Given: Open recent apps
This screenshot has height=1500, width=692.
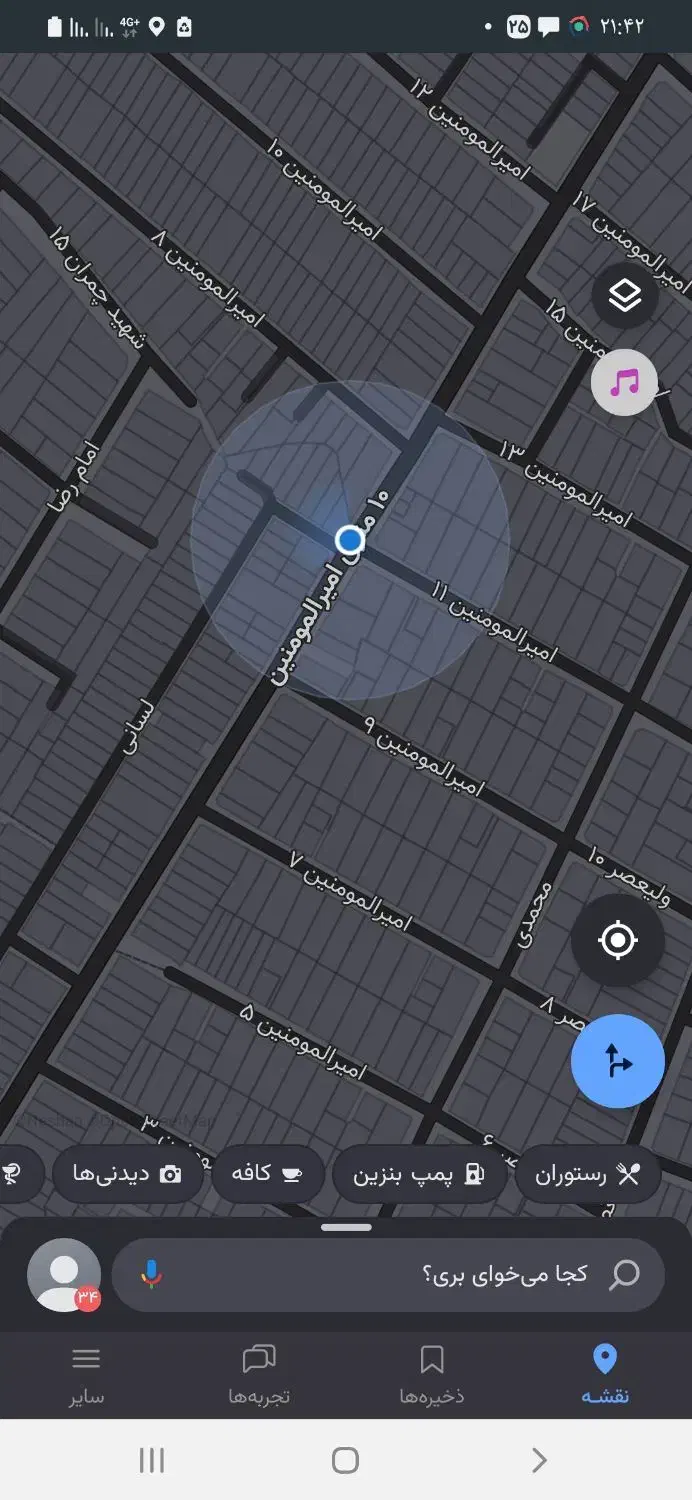Looking at the screenshot, I should tap(152, 1460).
